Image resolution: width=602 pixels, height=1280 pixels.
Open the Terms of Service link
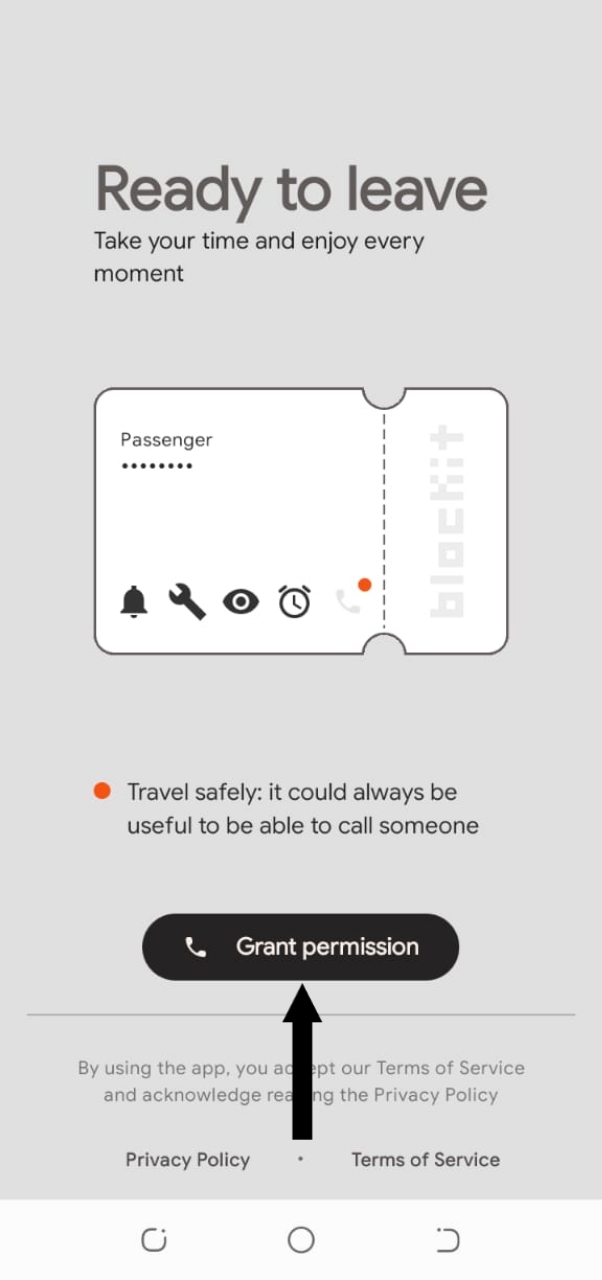[x=425, y=1160]
